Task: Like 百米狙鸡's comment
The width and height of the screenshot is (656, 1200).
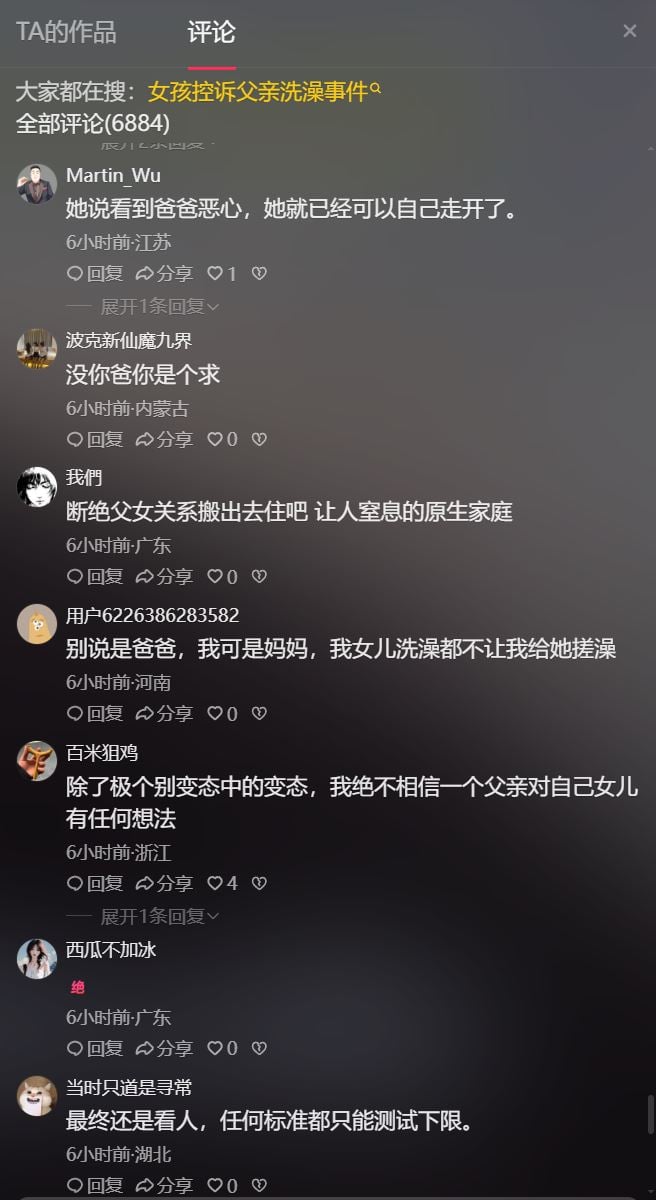Action: [x=221, y=883]
